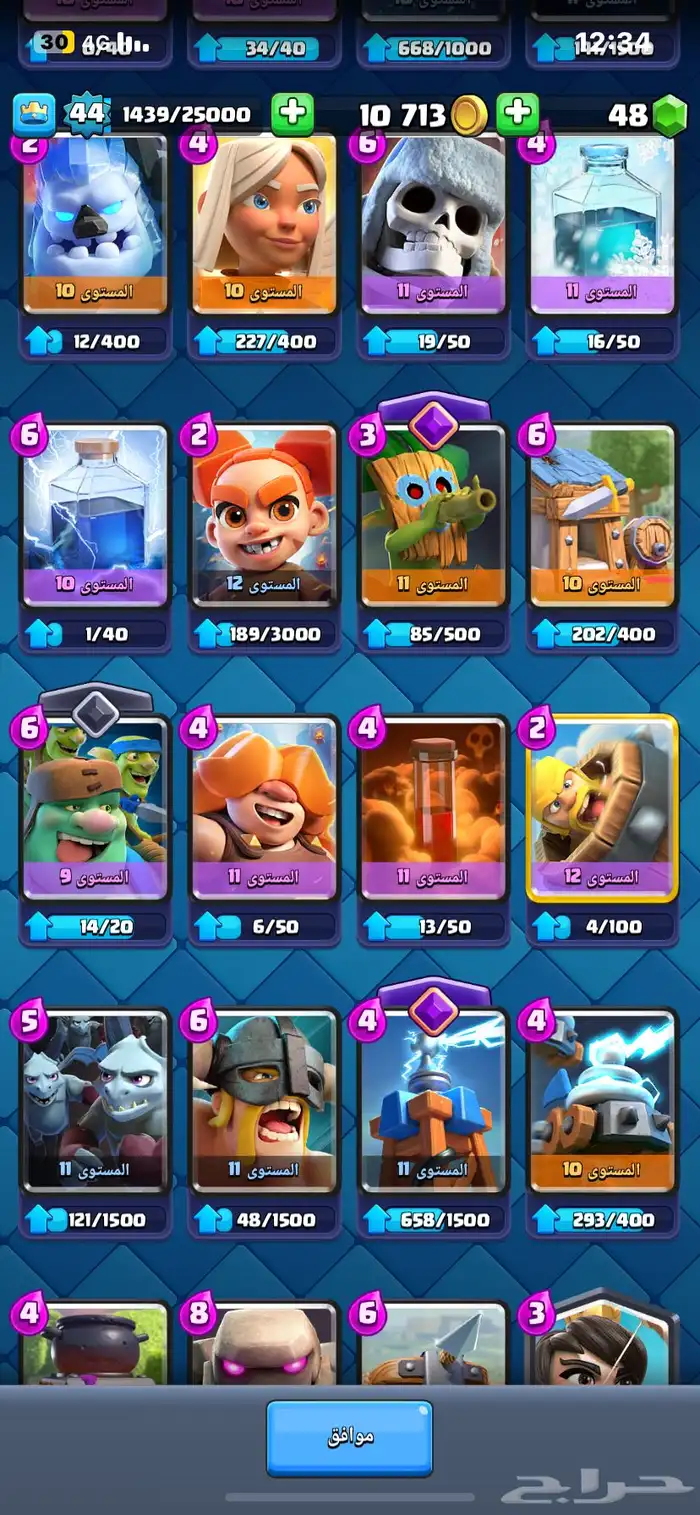Tap the موافق confirm button
Viewport: 700px width, 1515px height.
click(x=349, y=1437)
